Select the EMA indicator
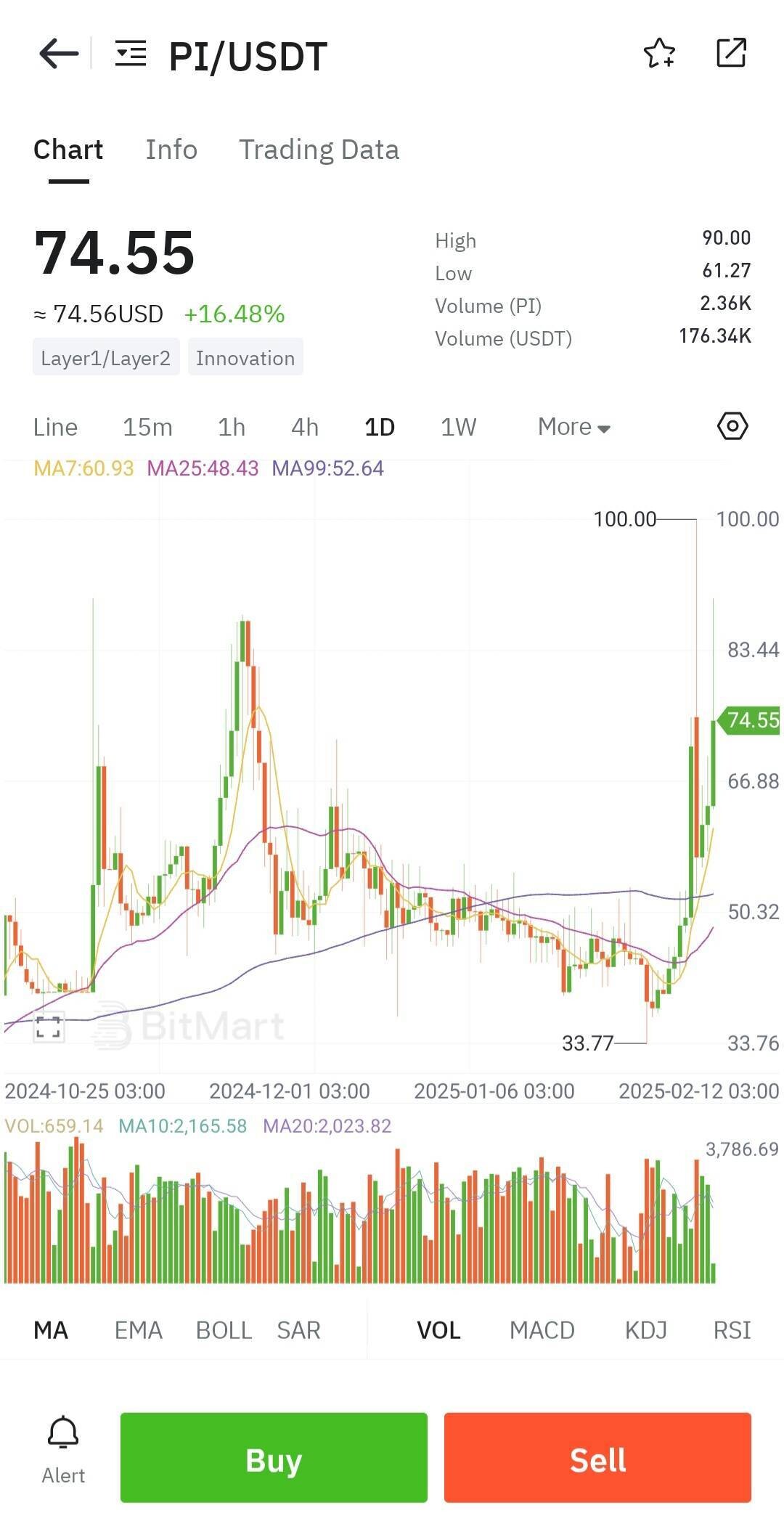The height and width of the screenshot is (1532, 784). click(x=139, y=1330)
